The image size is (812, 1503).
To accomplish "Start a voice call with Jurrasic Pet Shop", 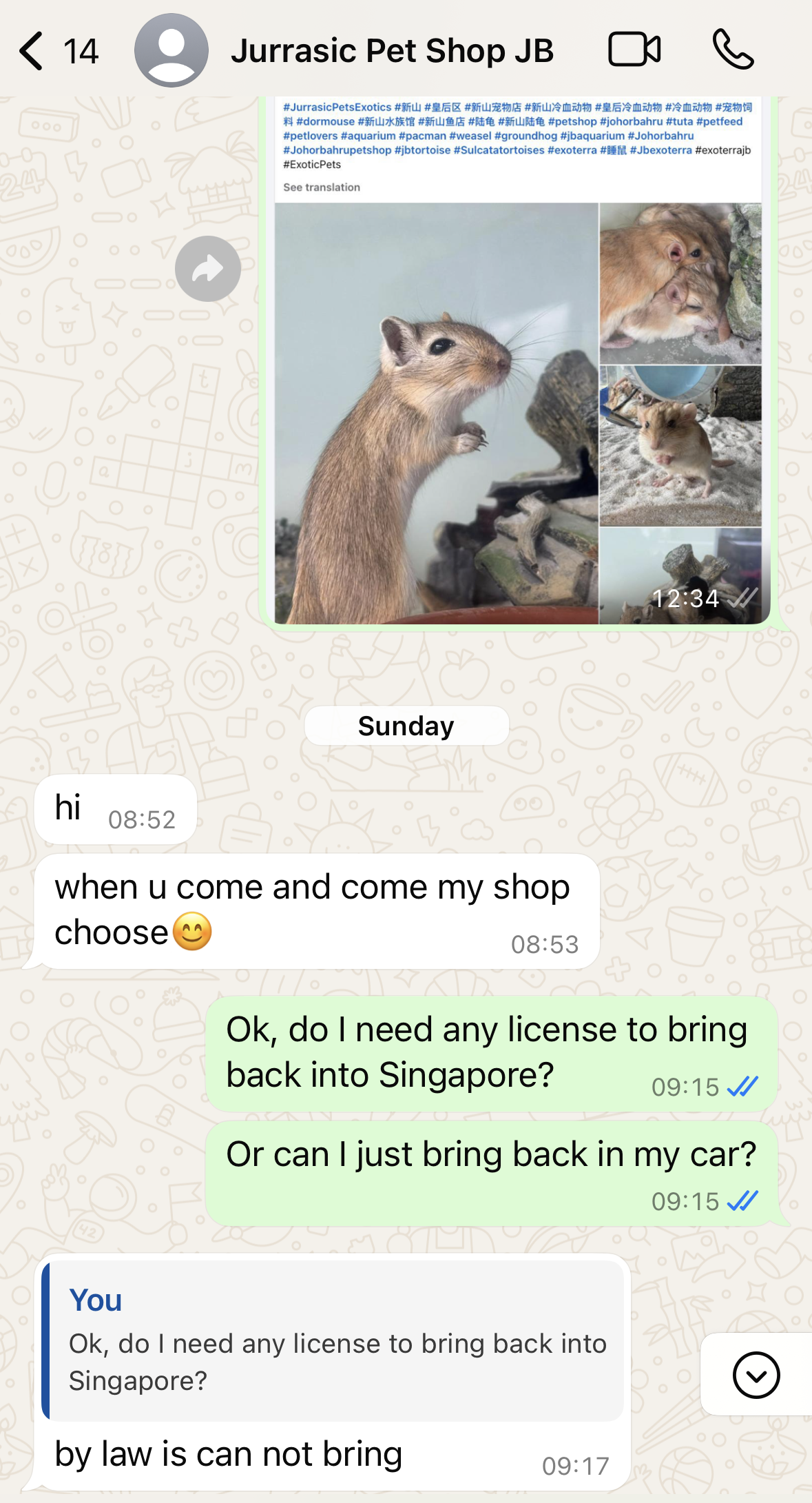I will 733,50.
